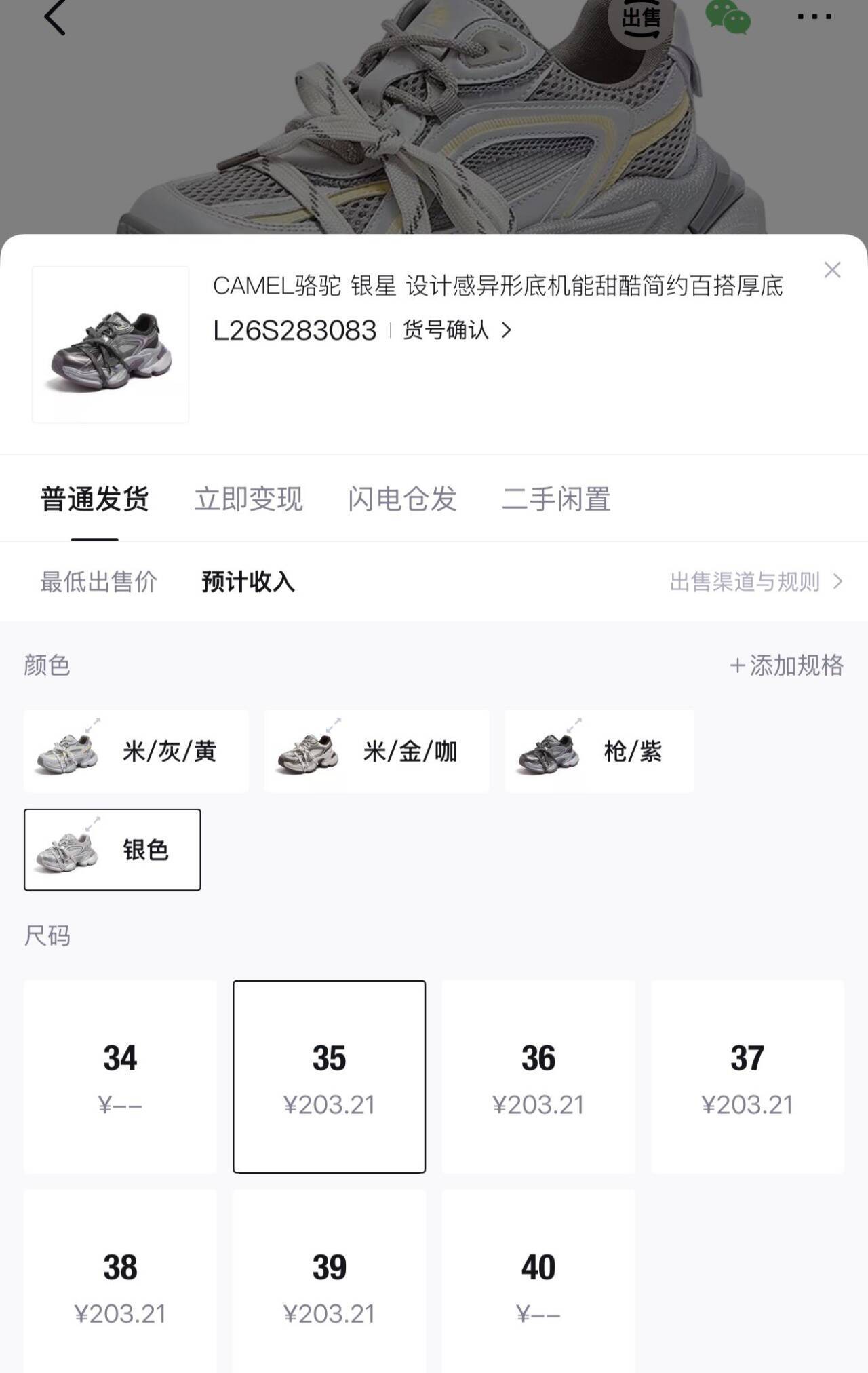868x1373 pixels.
Task: Show 最低出售价 prices
Action: click(x=98, y=581)
